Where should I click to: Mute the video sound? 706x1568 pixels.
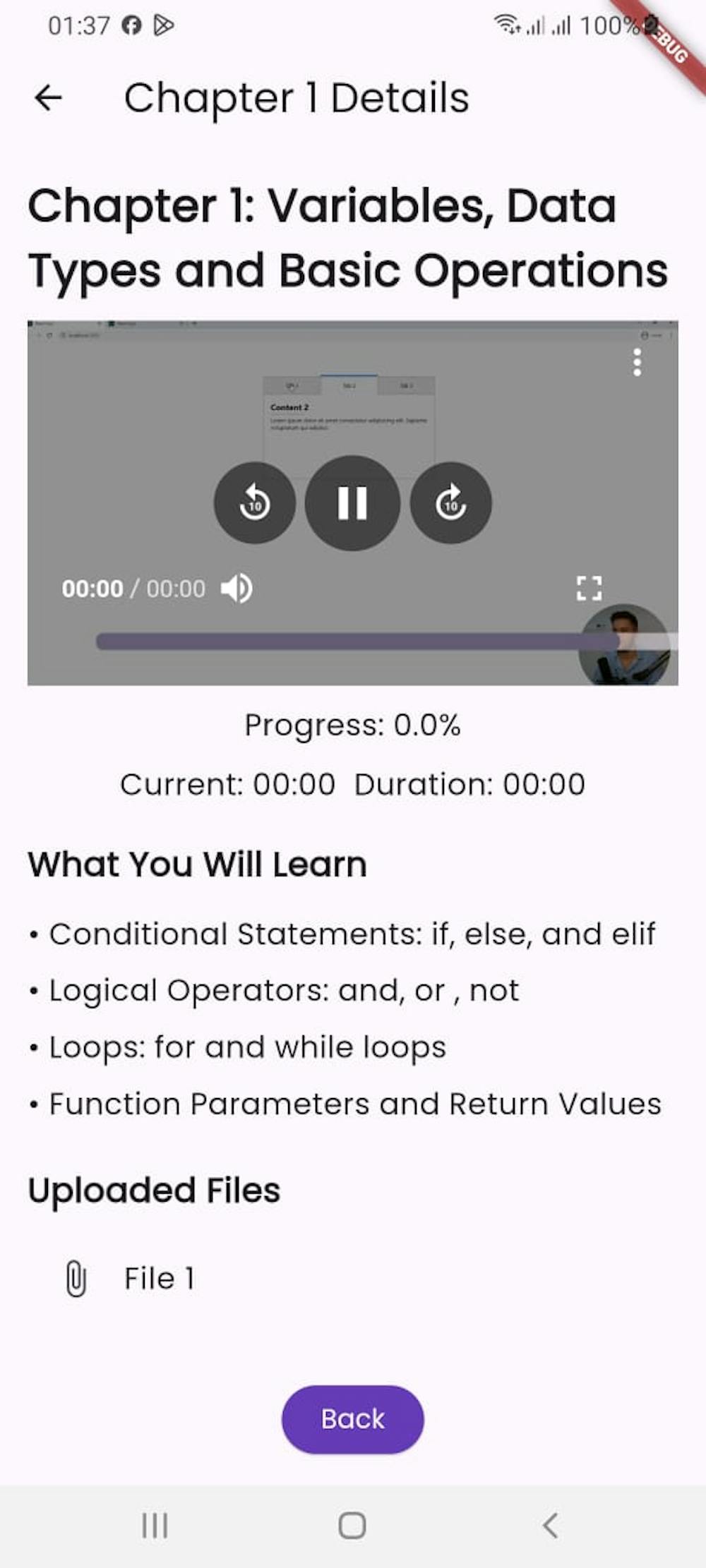point(237,588)
